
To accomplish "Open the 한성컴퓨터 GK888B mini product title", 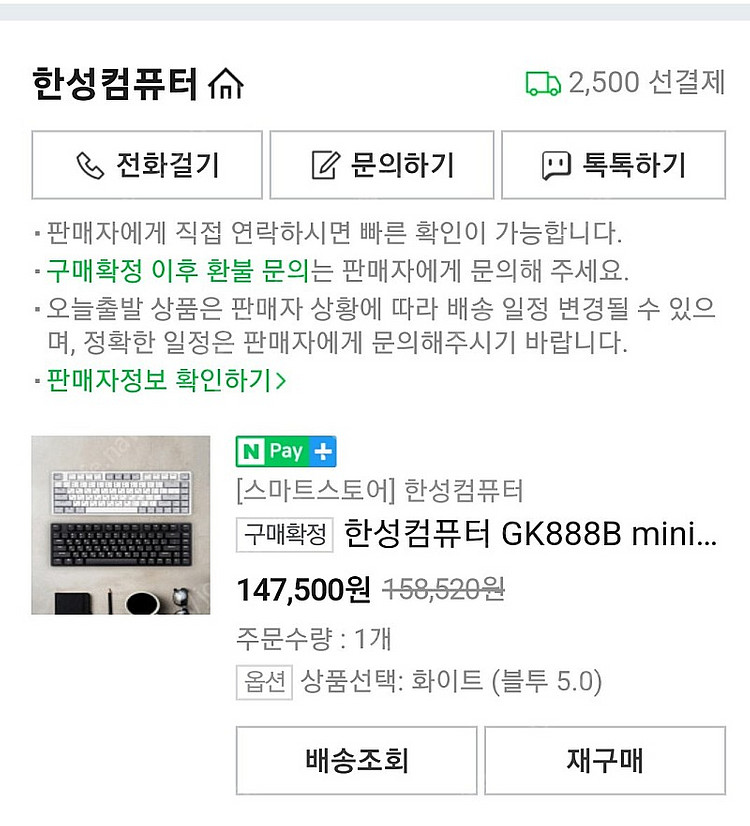I will (x=530, y=535).
